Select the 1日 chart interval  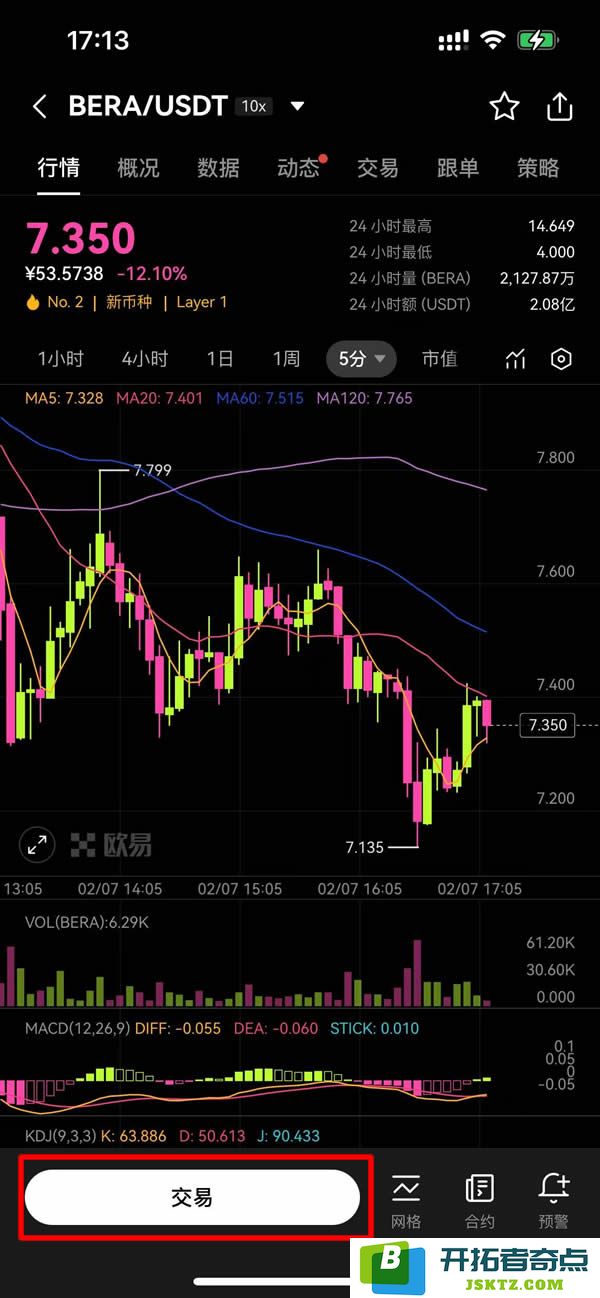220,359
